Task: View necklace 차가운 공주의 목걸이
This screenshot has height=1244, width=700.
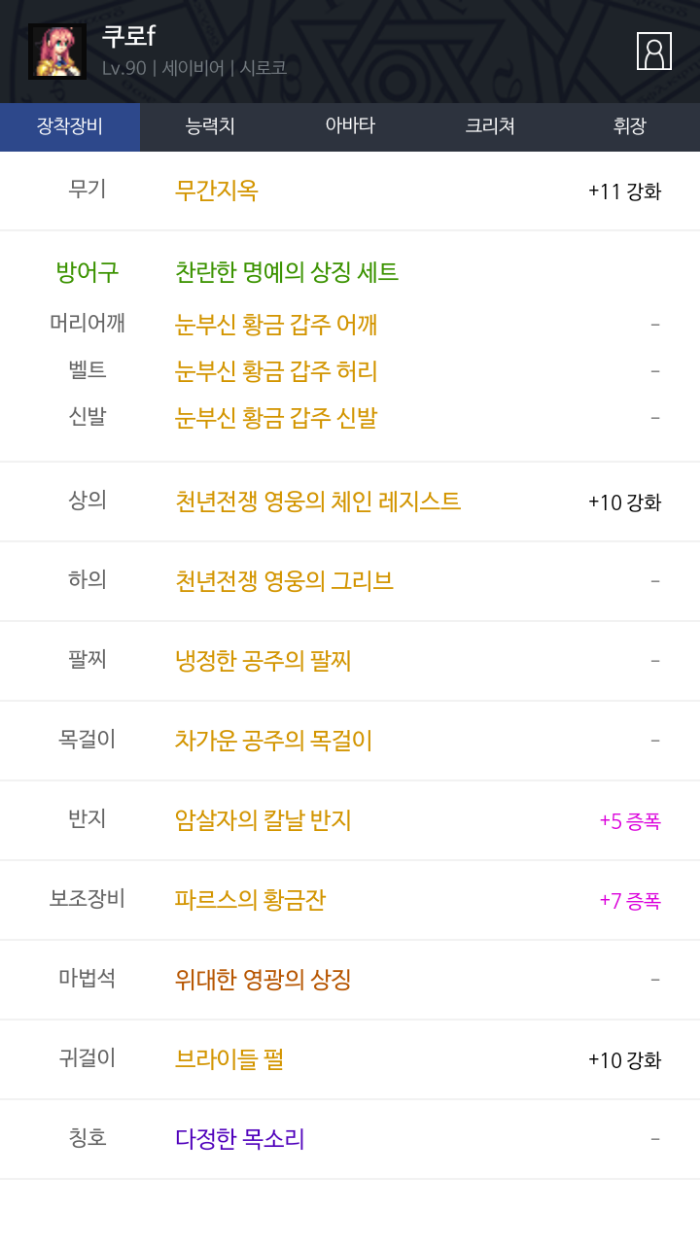Action: pyautogui.click(x=274, y=741)
